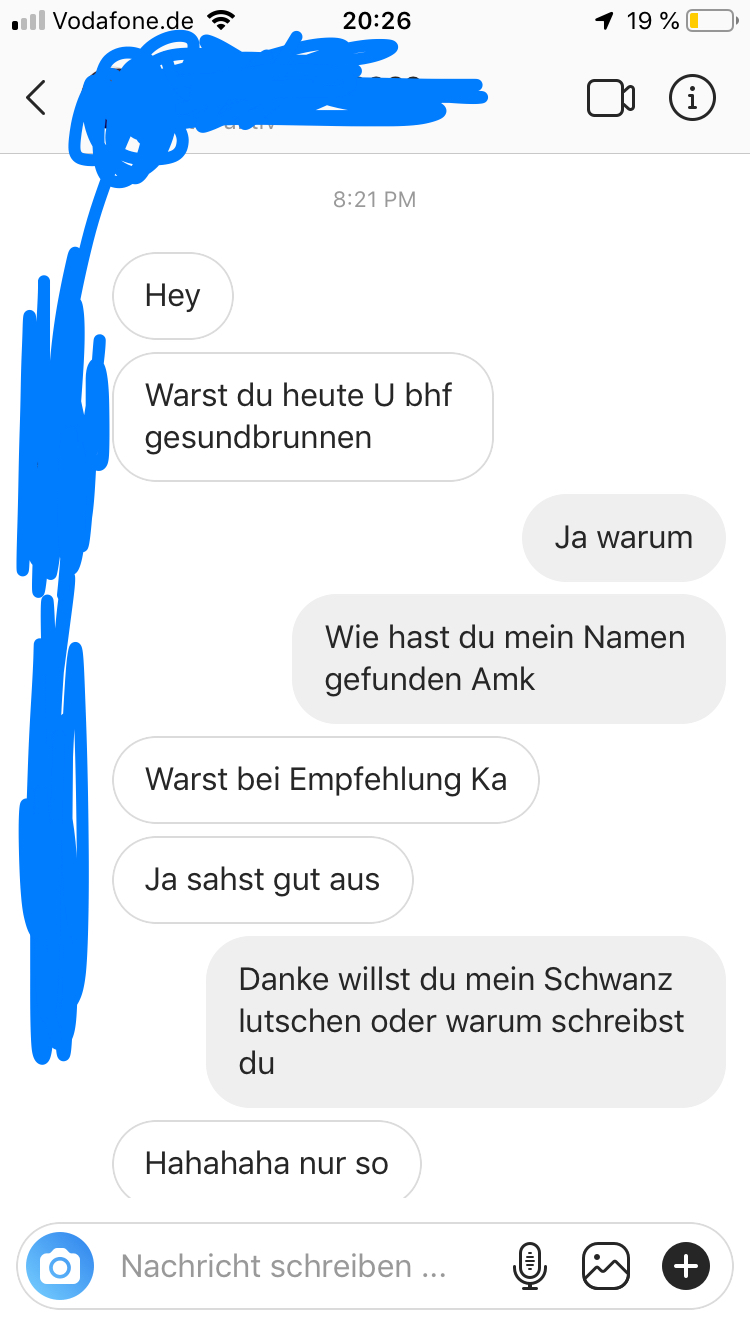Open more options with the plus button
Viewport: 750px width, 1334px height.
[x=686, y=1267]
